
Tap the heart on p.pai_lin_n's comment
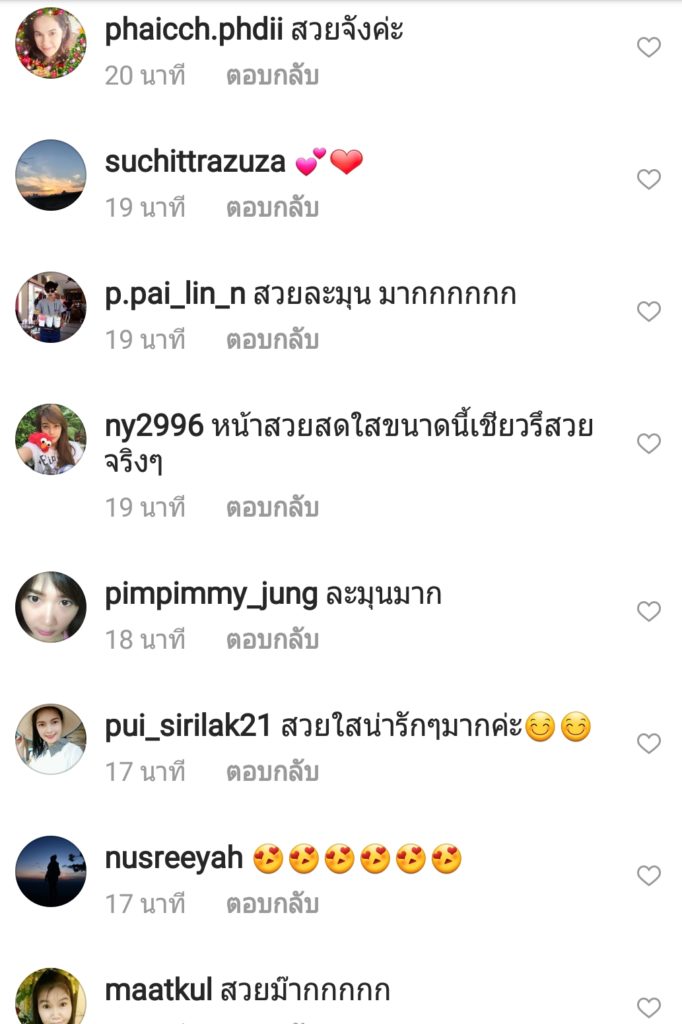pos(649,311)
